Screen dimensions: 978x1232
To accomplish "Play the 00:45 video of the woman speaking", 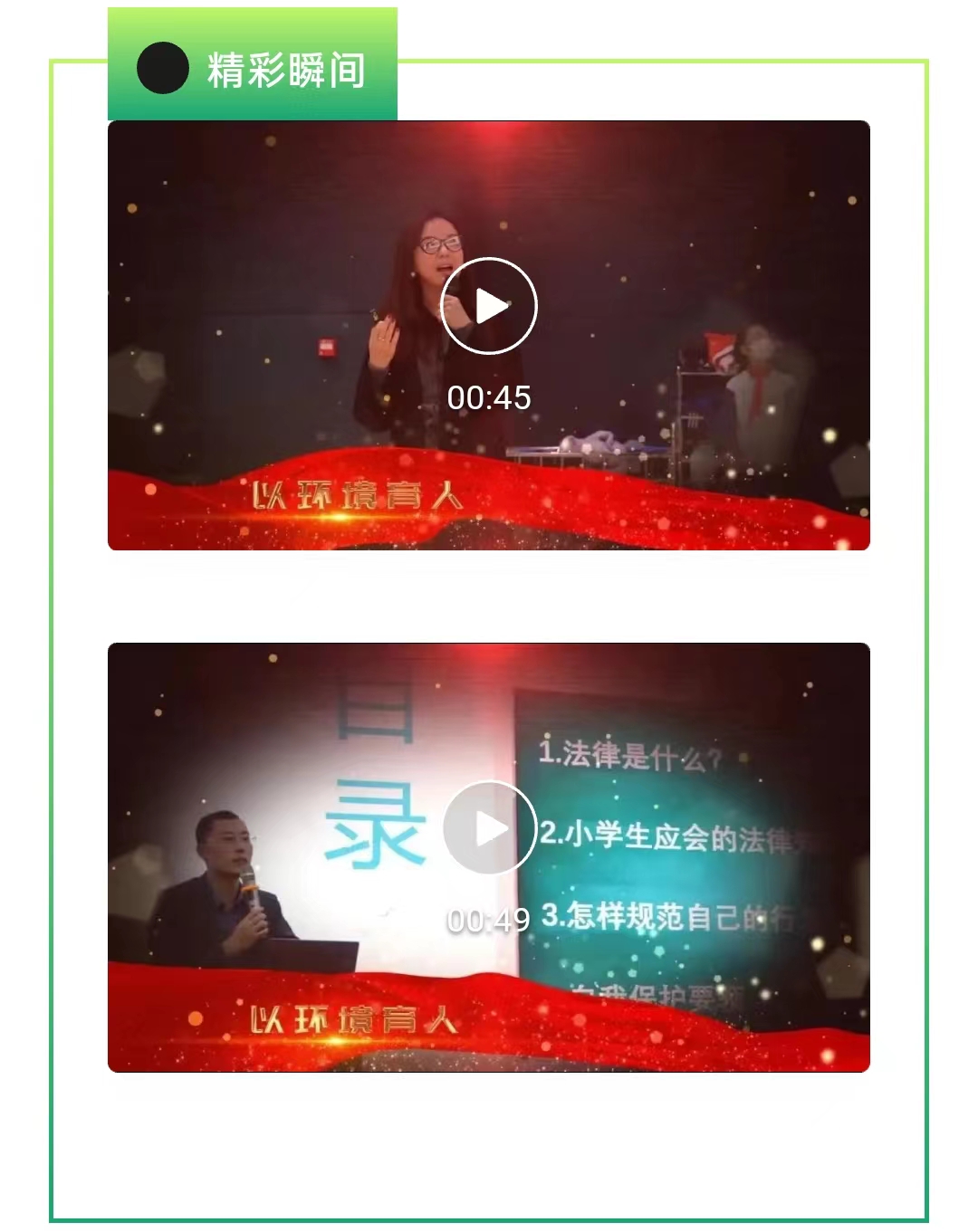I will coord(489,306).
